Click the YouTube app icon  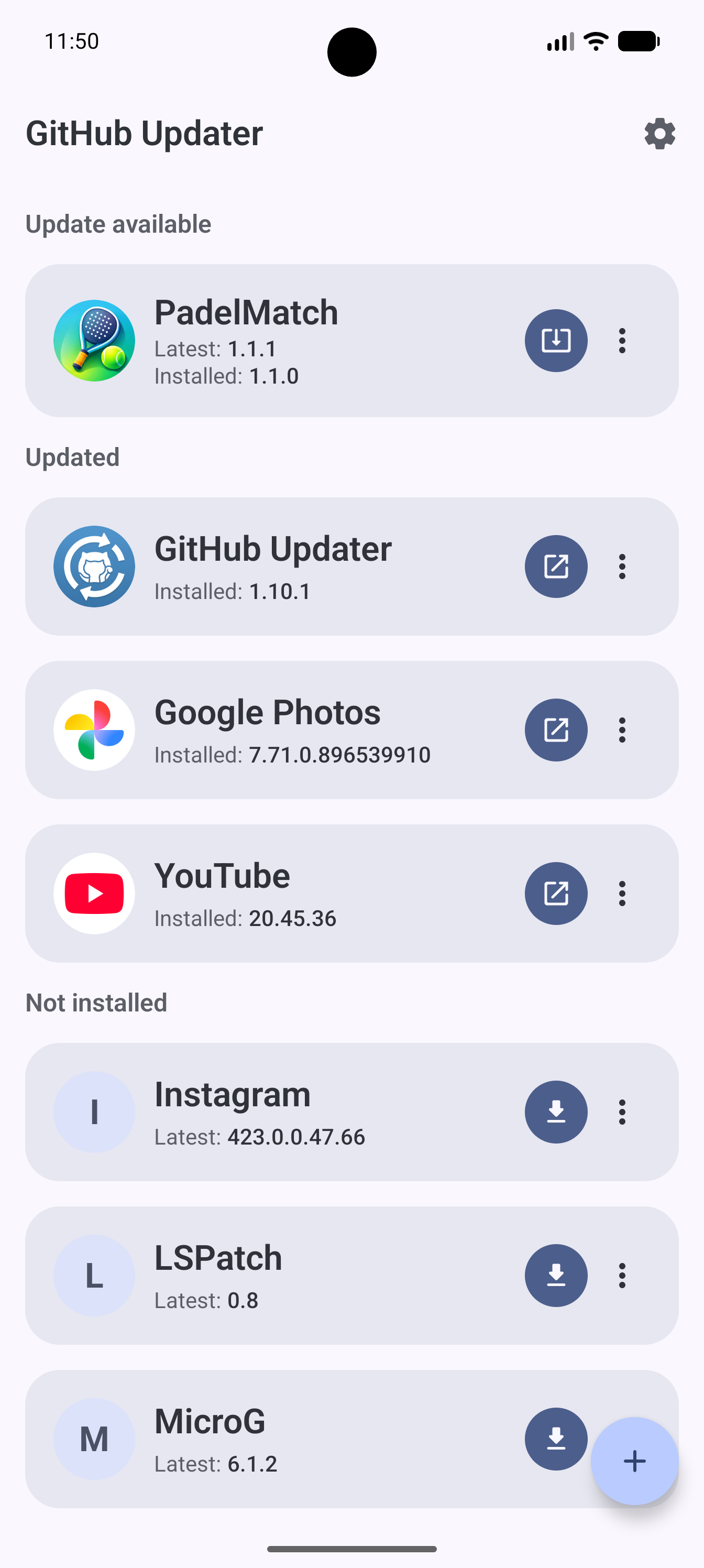(94, 893)
